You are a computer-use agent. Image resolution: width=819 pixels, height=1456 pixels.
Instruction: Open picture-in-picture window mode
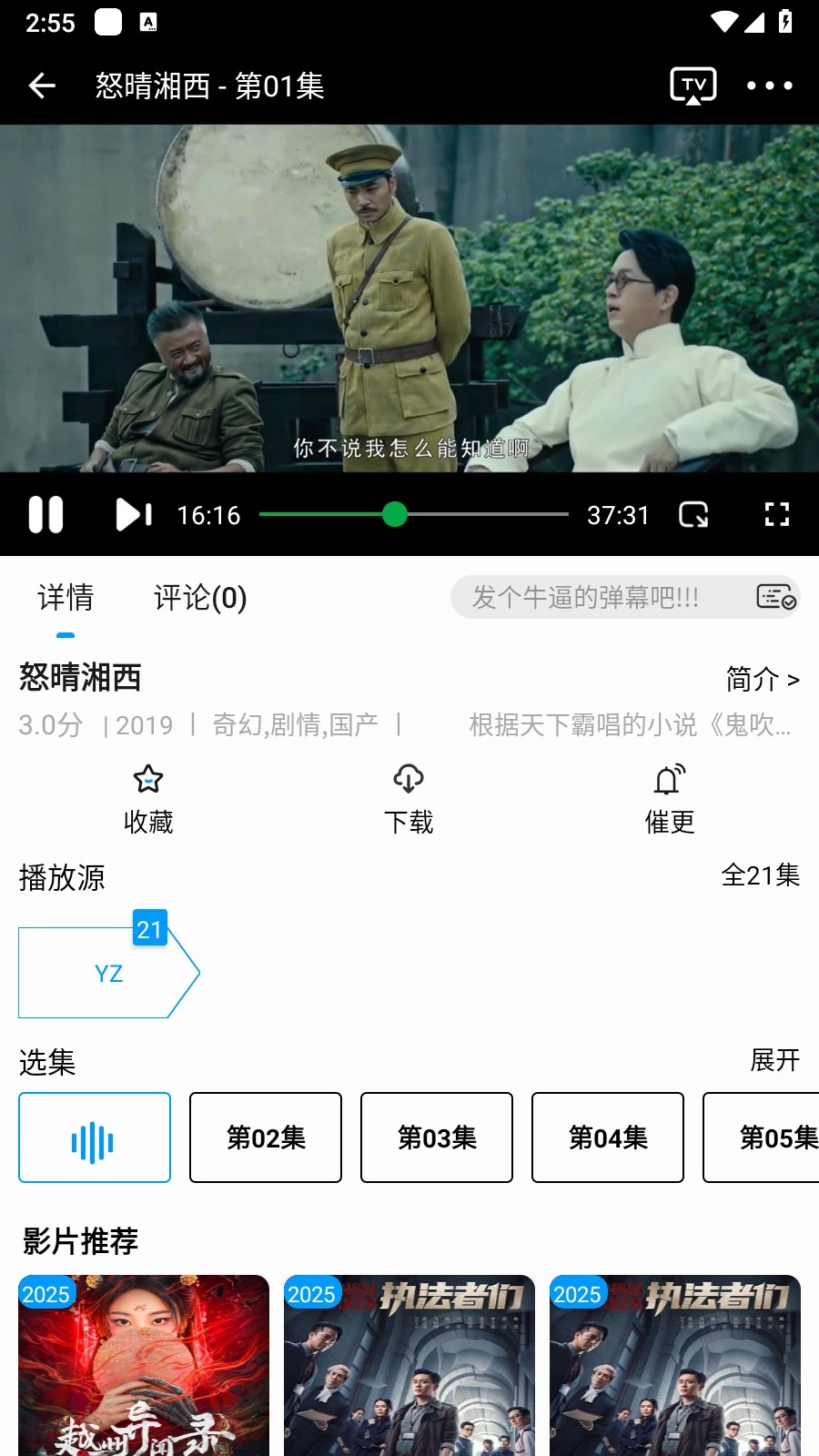693,515
